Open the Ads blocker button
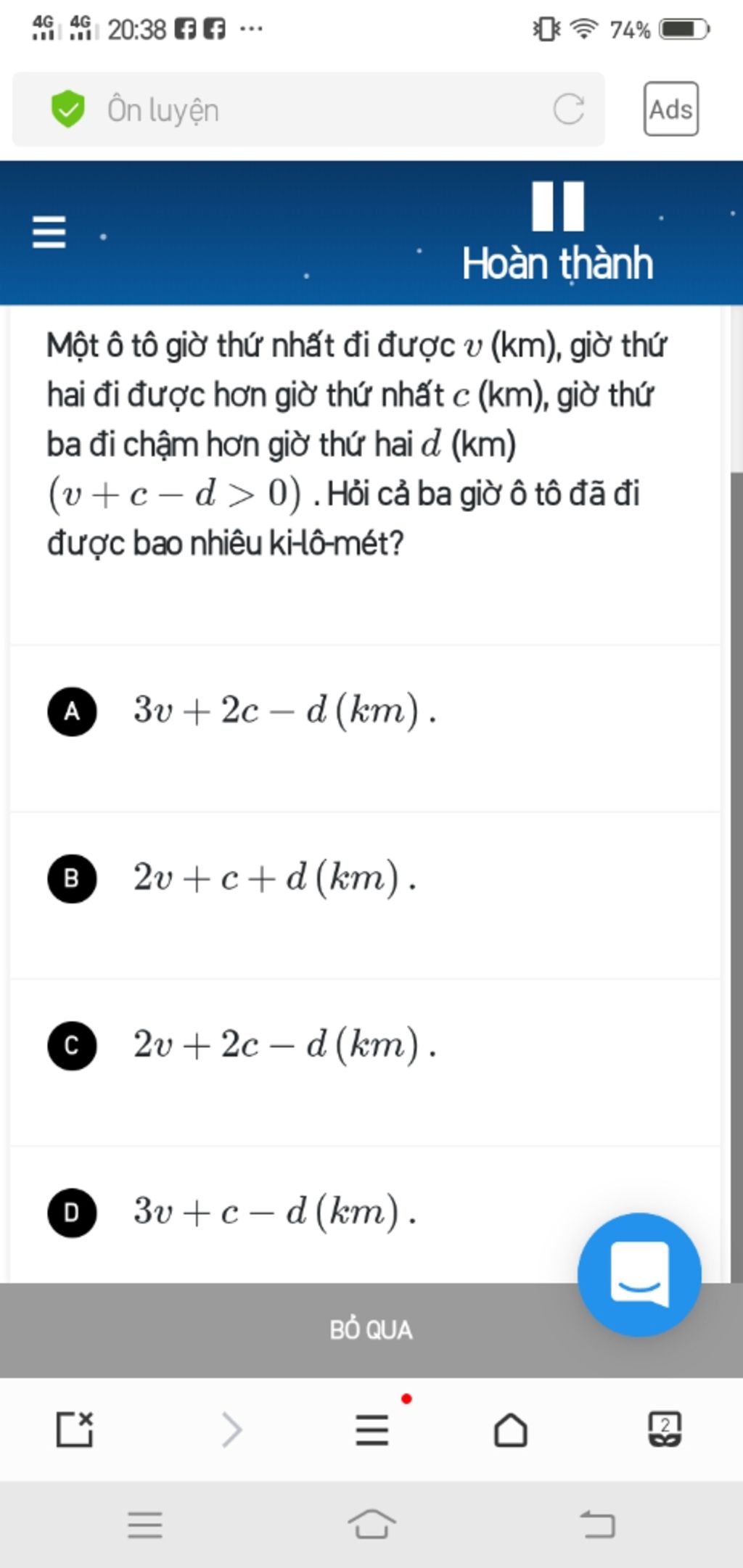The image size is (743, 1568). 670,110
